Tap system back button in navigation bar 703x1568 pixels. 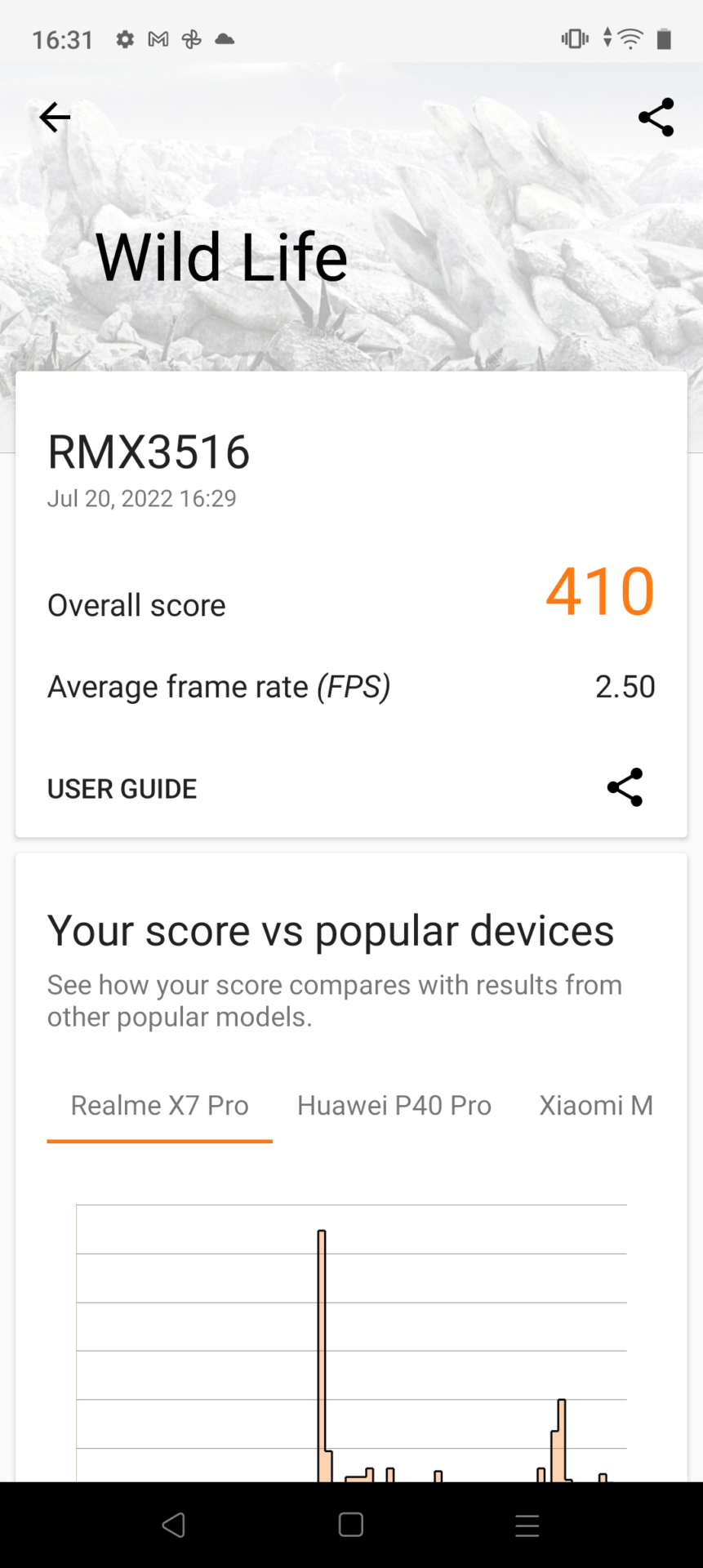pyautogui.click(x=174, y=1525)
